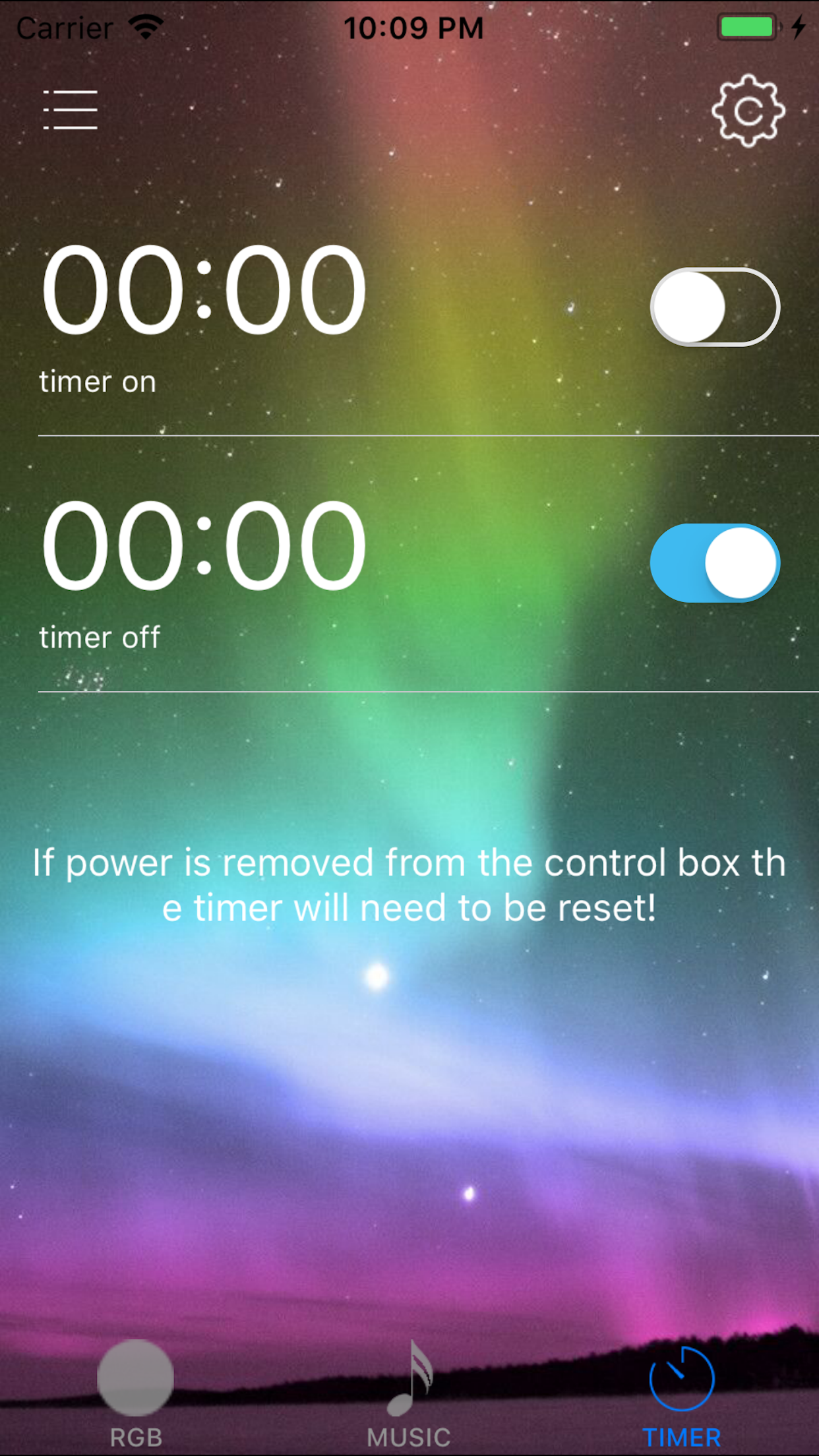Select the RGB circle icon

pyautogui.click(x=135, y=1378)
